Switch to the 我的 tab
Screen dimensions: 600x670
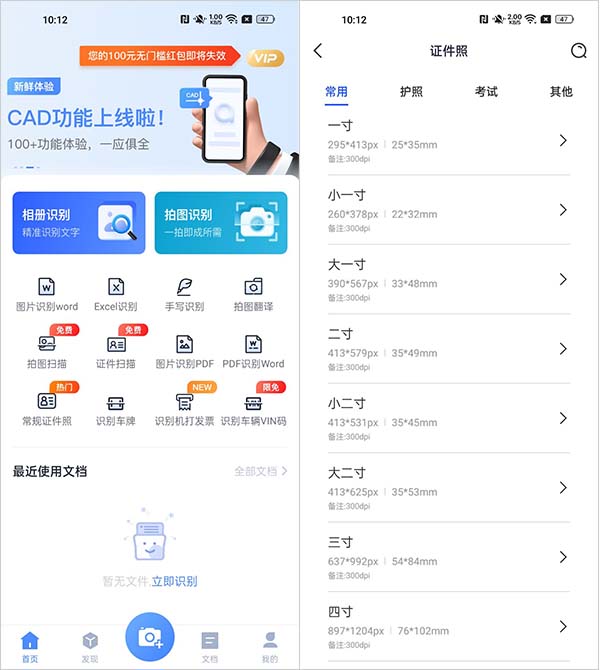(270, 646)
